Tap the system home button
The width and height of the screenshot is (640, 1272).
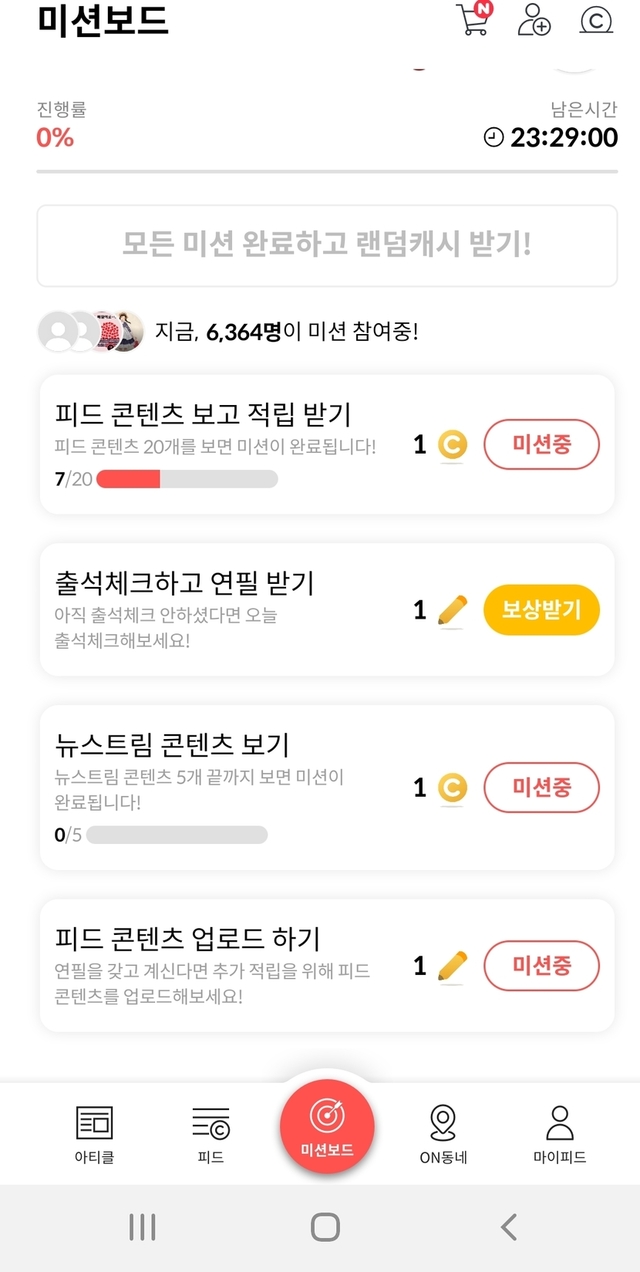(x=325, y=1227)
